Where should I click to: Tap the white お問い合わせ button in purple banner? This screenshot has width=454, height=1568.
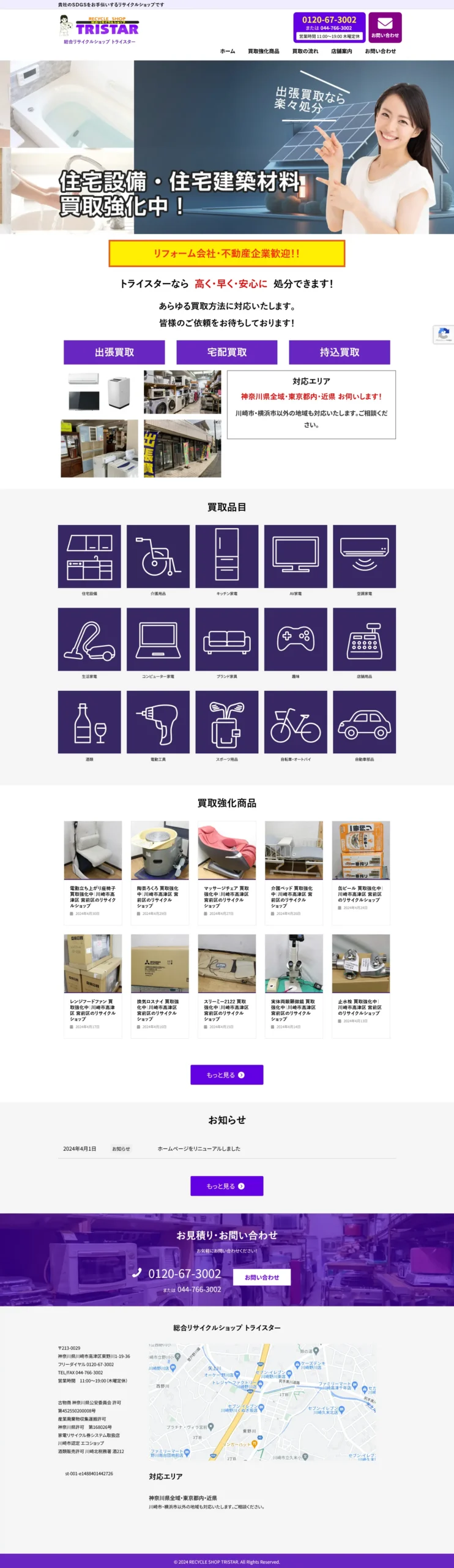click(262, 1277)
